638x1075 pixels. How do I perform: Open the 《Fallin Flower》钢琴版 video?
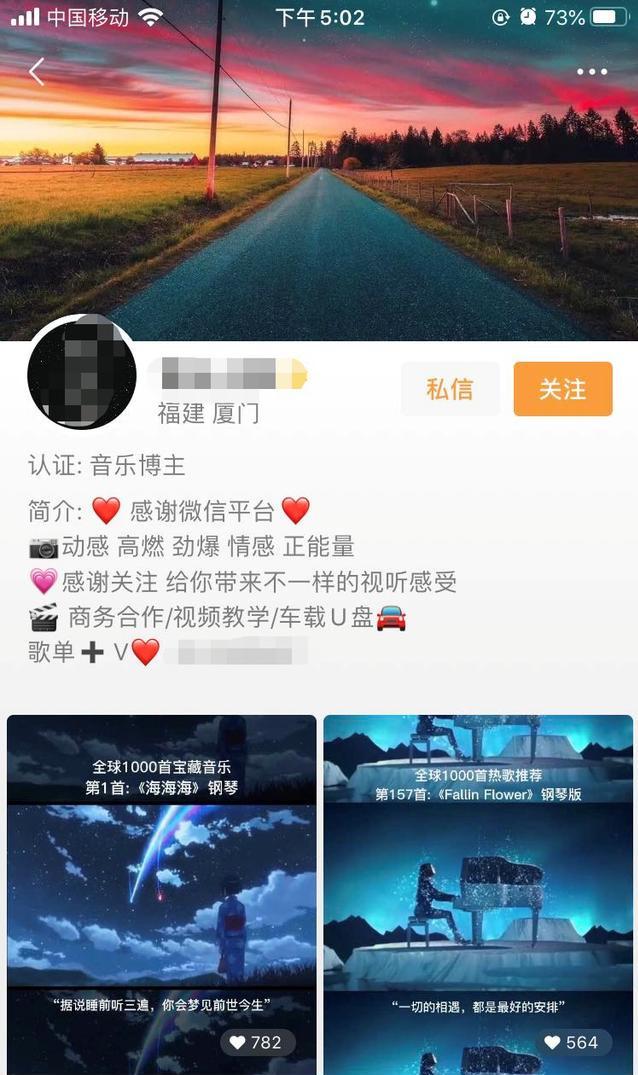pos(478,880)
